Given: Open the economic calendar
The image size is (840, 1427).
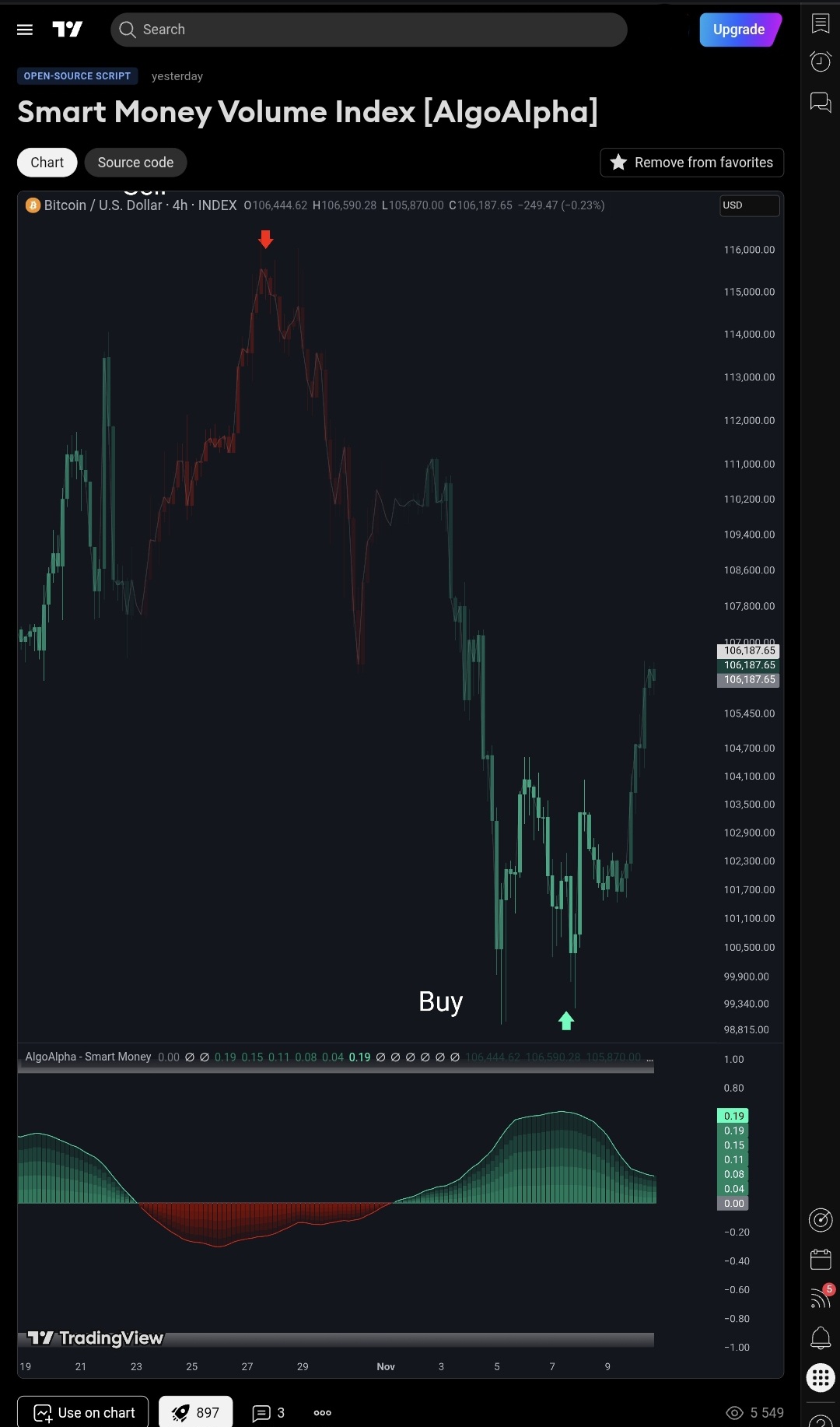Looking at the screenshot, I should click(x=821, y=1259).
